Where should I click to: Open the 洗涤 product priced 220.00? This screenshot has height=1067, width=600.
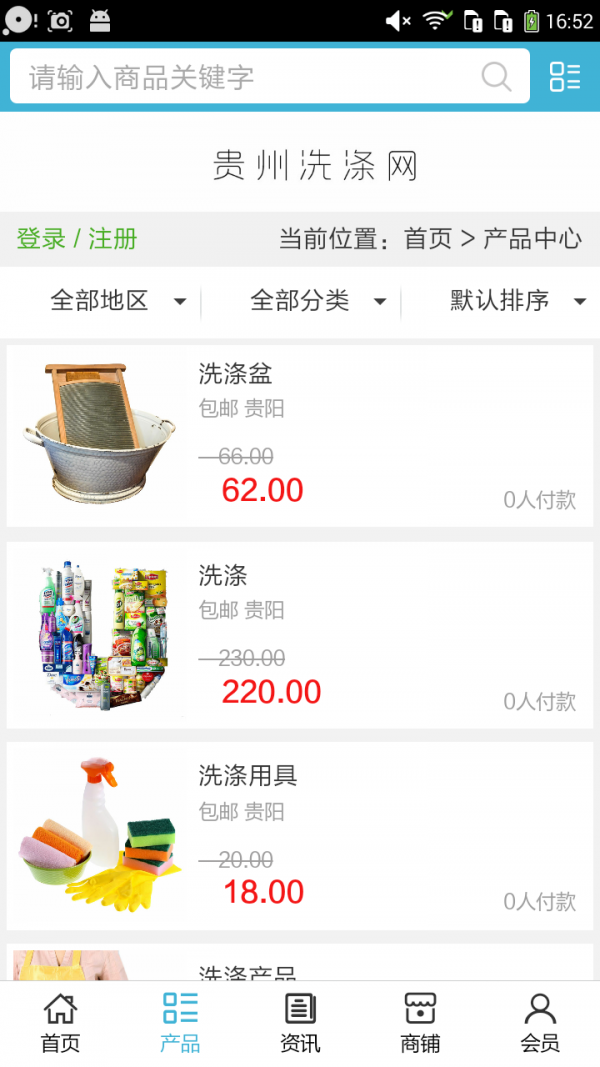(x=300, y=636)
